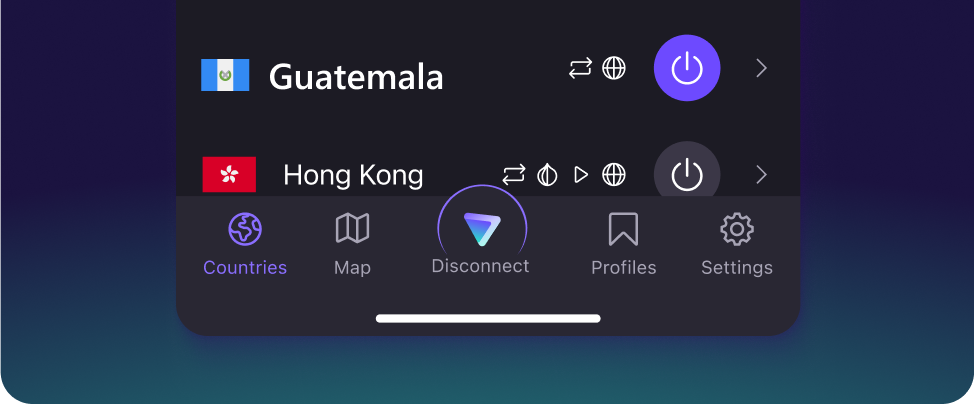Expand Guatemala server list chevron
Image resolution: width=974 pixels, height=404 pixels.
tap(761, 68)
